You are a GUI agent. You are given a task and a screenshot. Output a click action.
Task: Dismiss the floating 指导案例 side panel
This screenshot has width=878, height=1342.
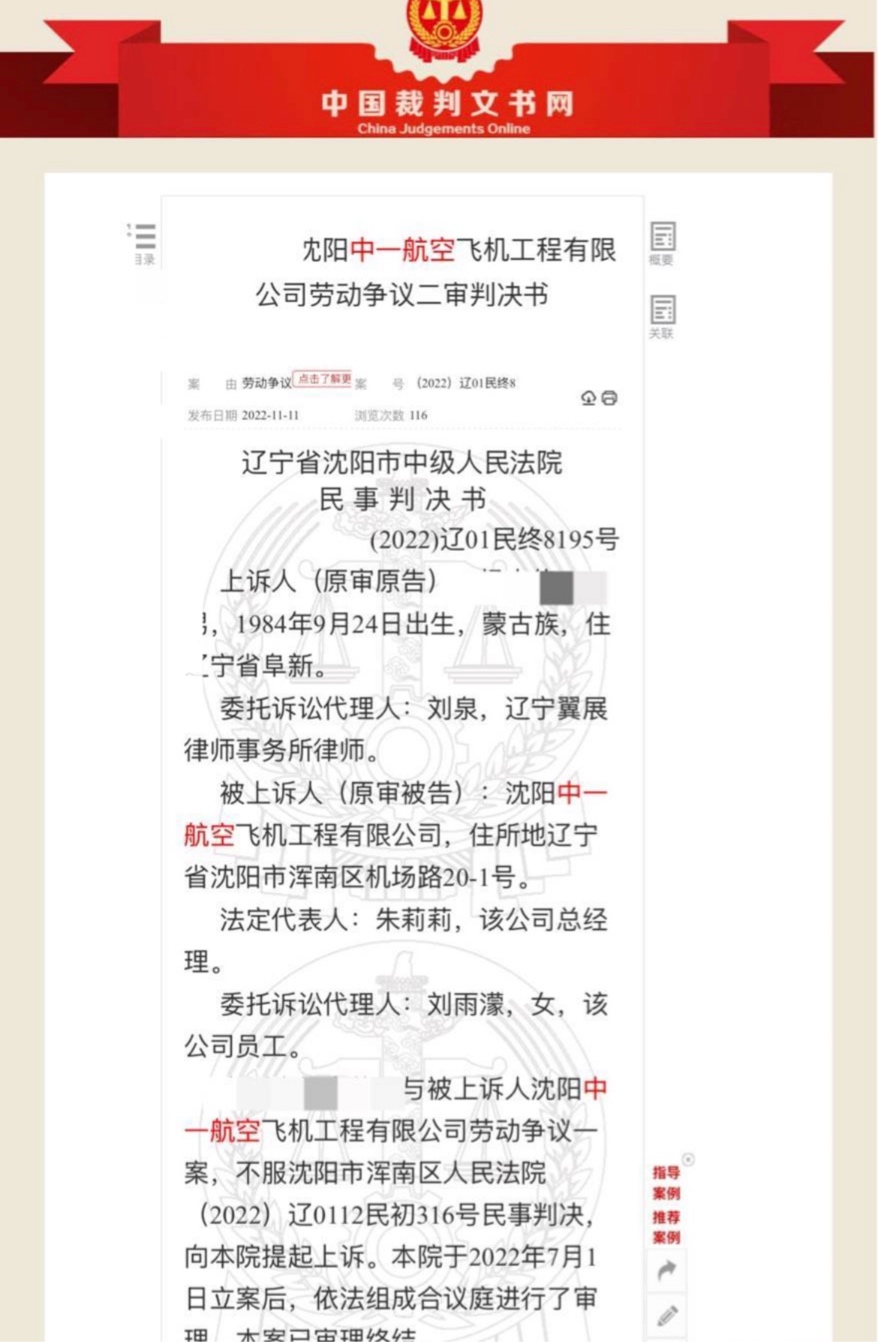coord(688,1160)
